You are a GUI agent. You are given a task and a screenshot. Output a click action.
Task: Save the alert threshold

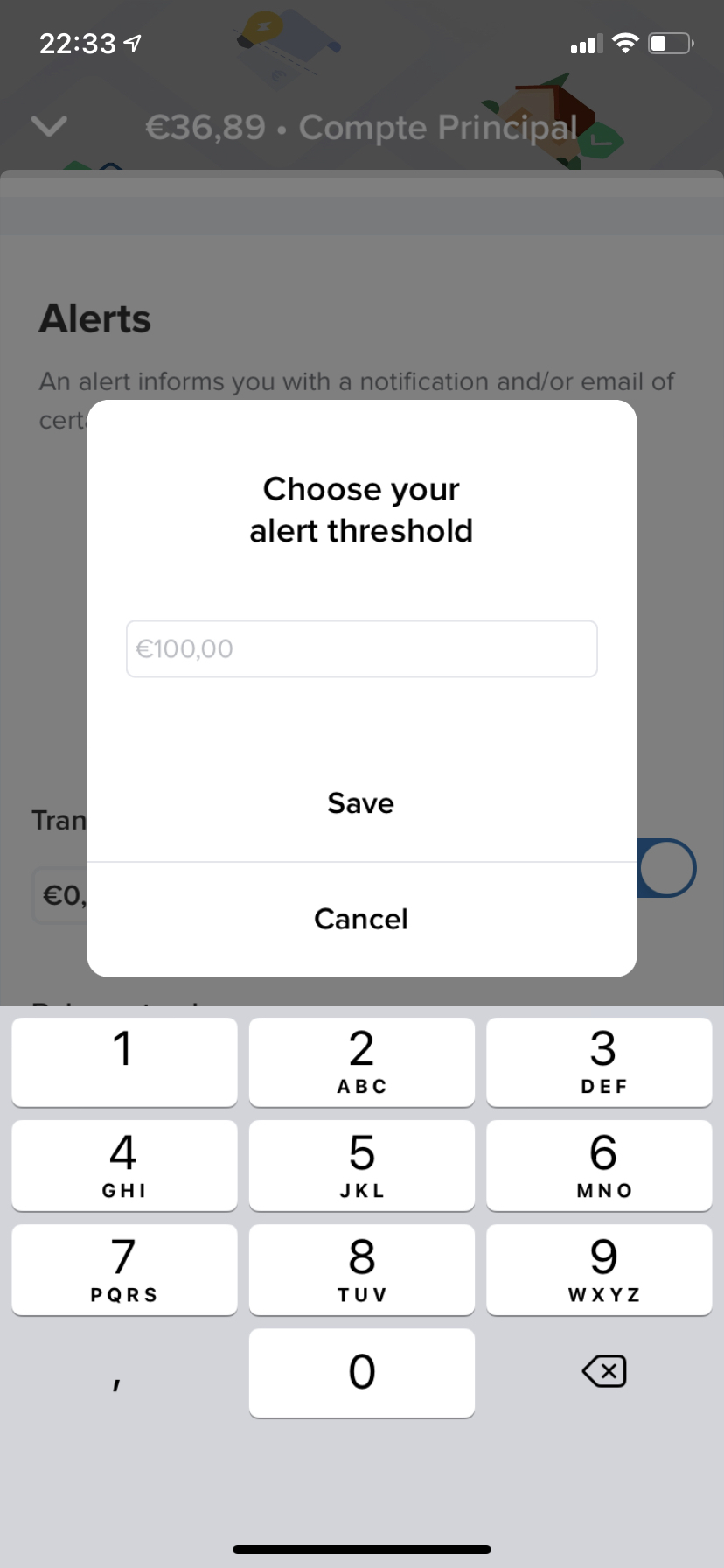[361, 803]
